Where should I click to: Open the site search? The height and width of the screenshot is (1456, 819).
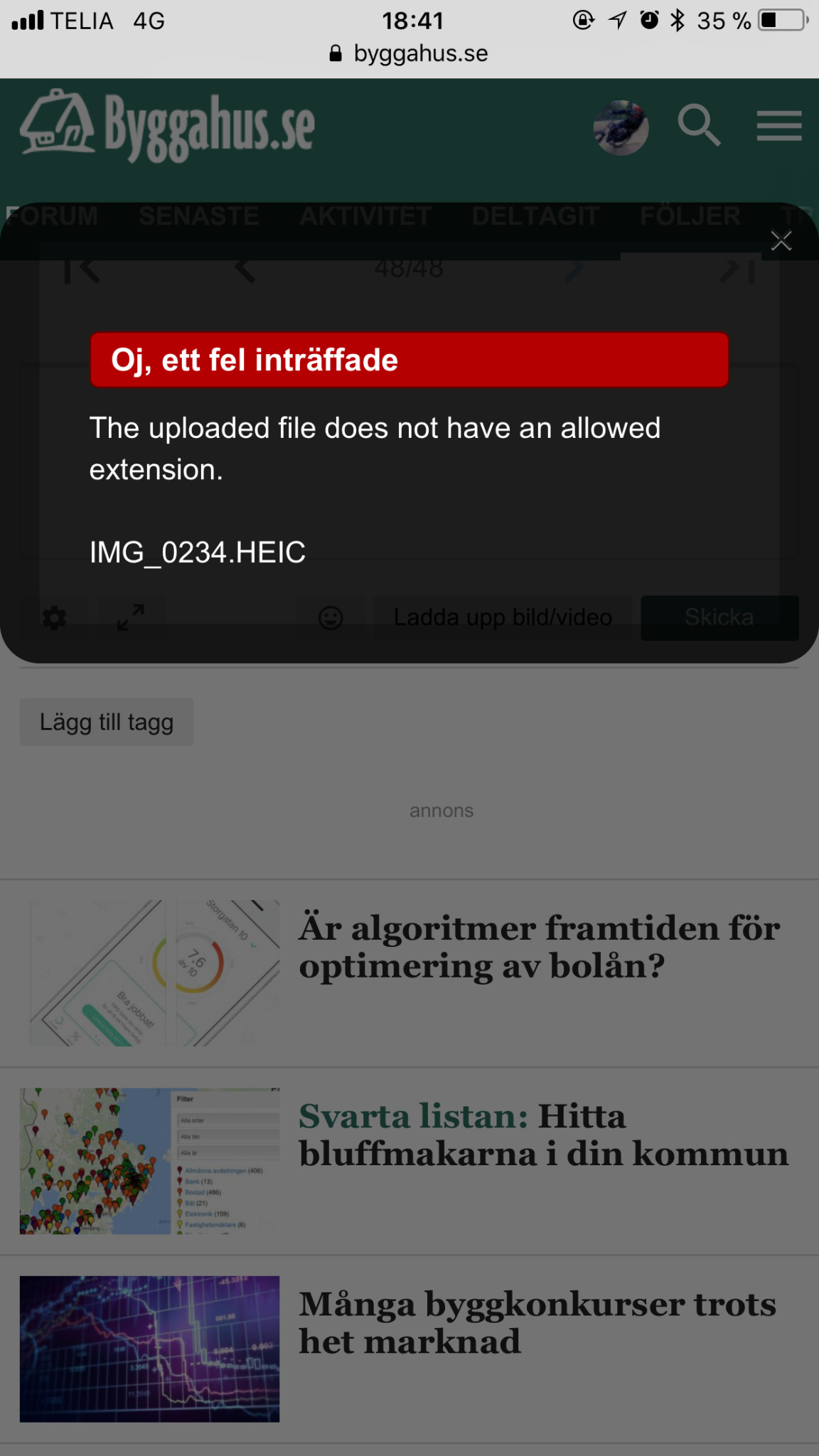(x=699, y=127)
